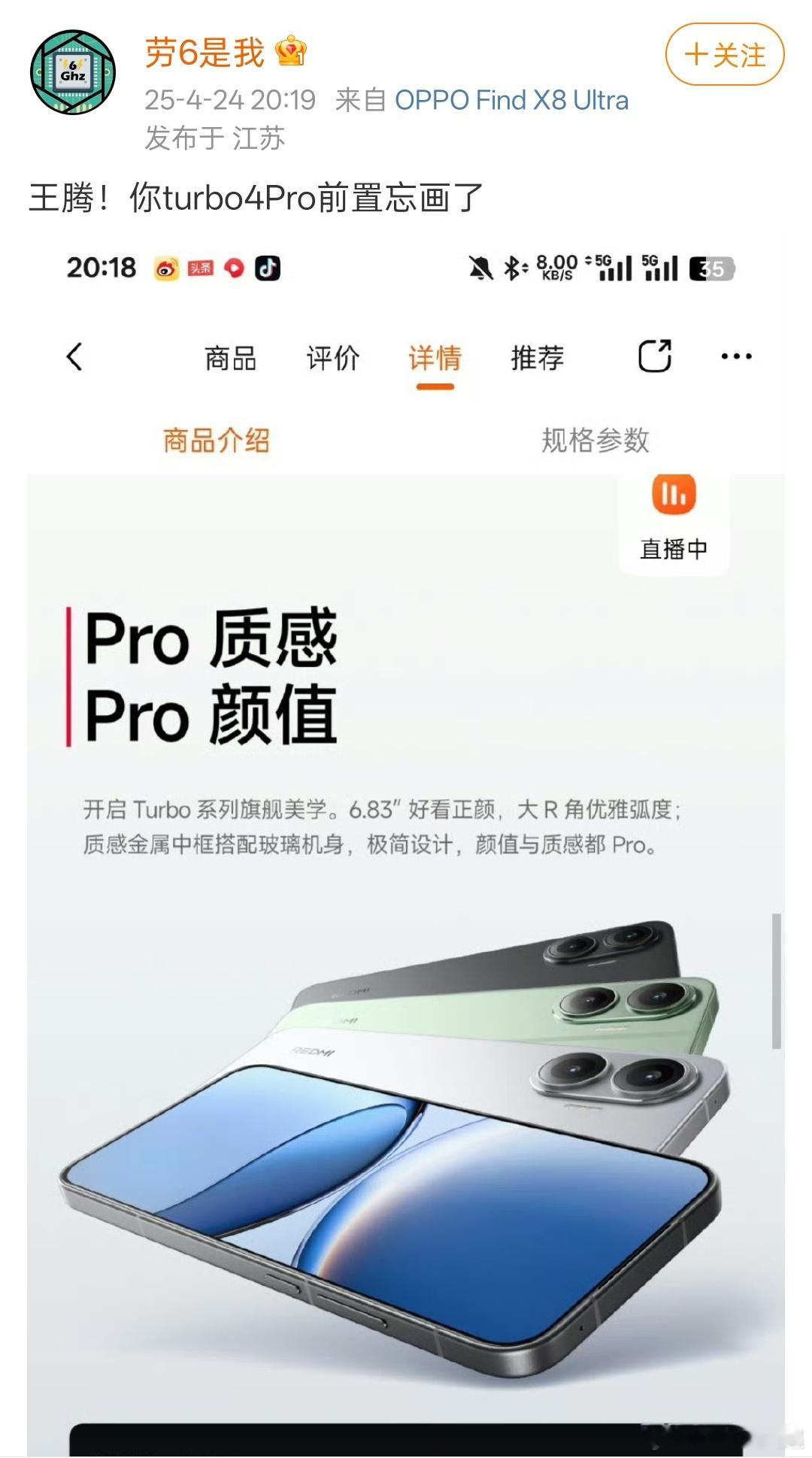Follow 劳6是我 with the 关注 button
Screen dimensions: 812x1458
pyautogui.click(x=725, y=55)
